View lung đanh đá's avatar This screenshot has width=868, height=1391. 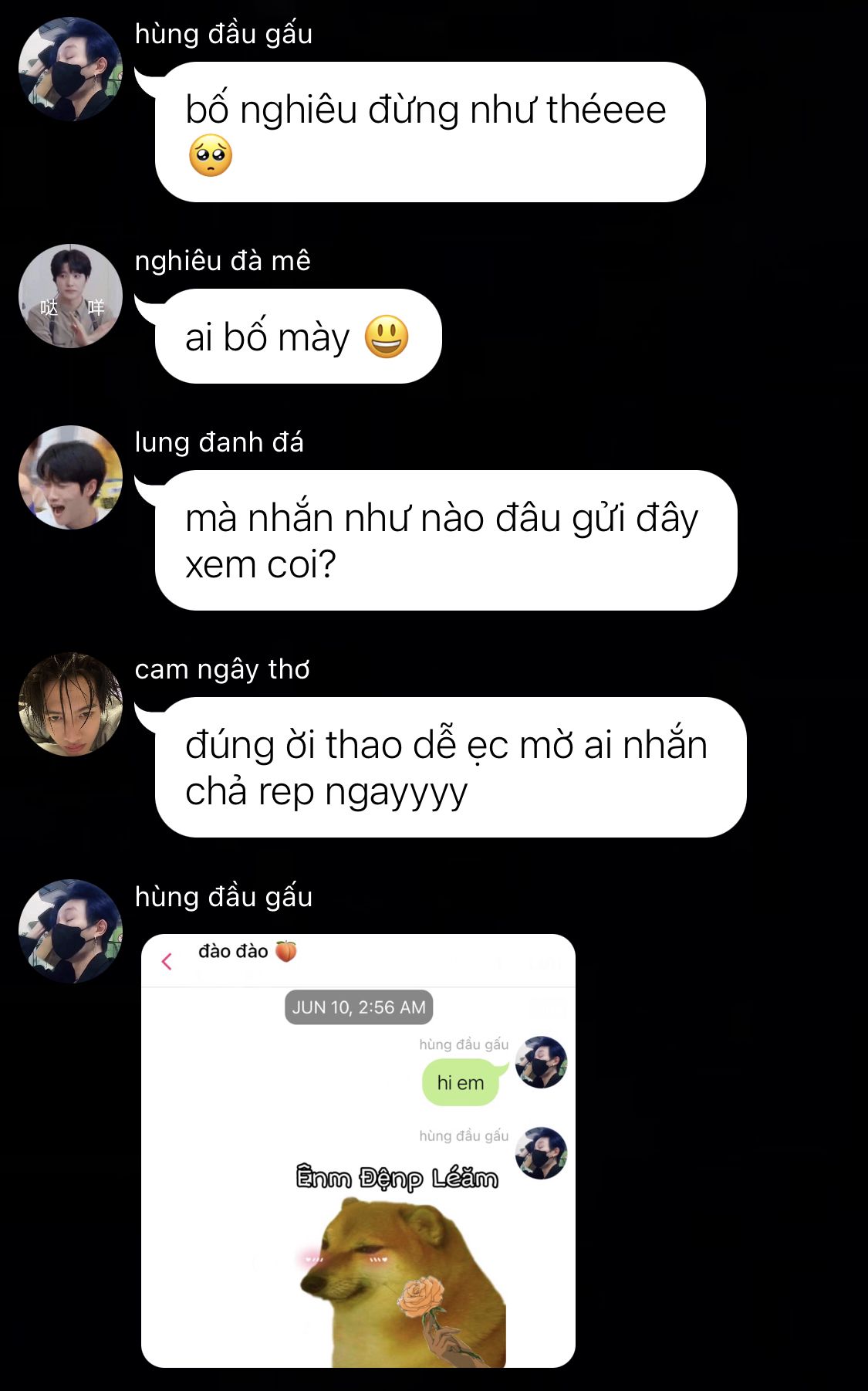(70, 477)
